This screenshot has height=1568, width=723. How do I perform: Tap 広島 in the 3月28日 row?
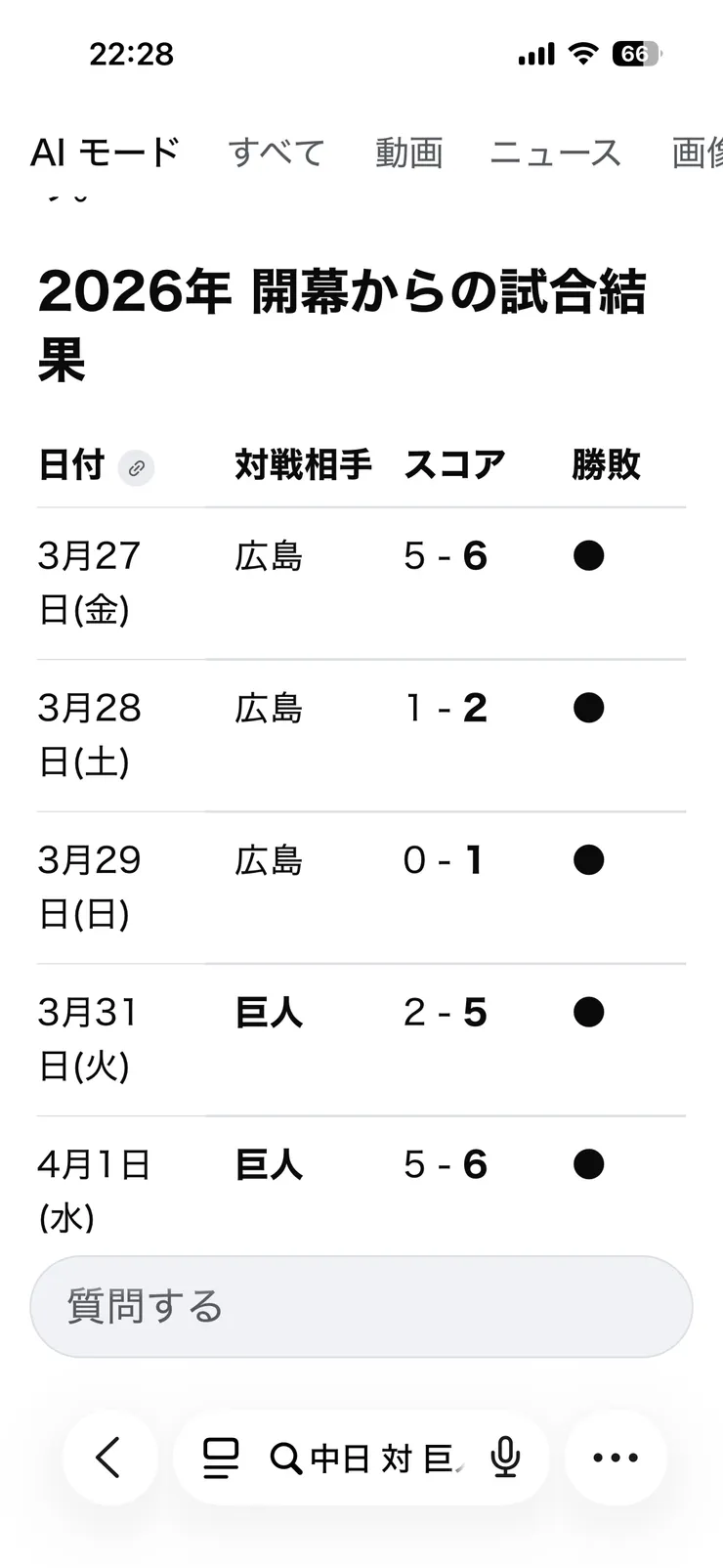click(x=269, y=709)
